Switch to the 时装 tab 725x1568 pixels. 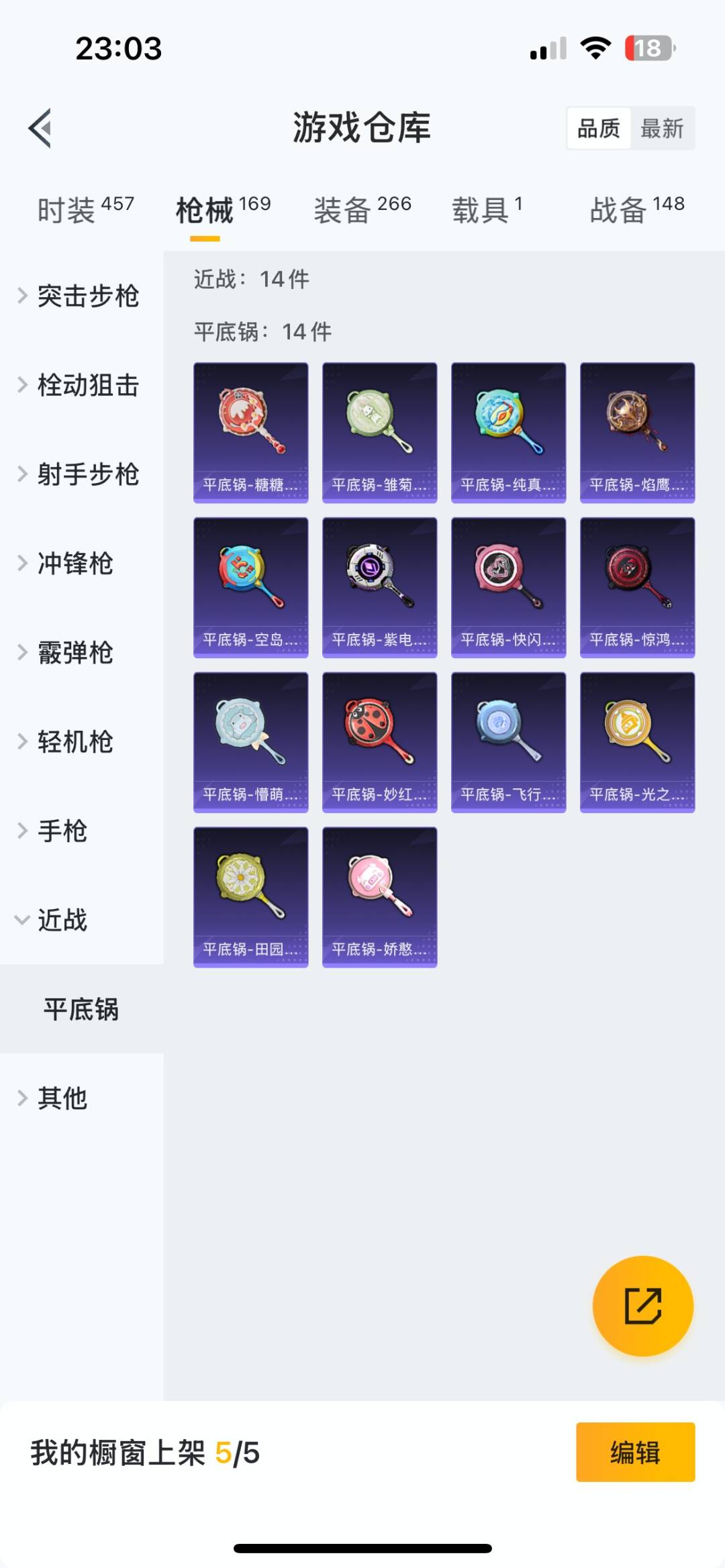point(85,210)
